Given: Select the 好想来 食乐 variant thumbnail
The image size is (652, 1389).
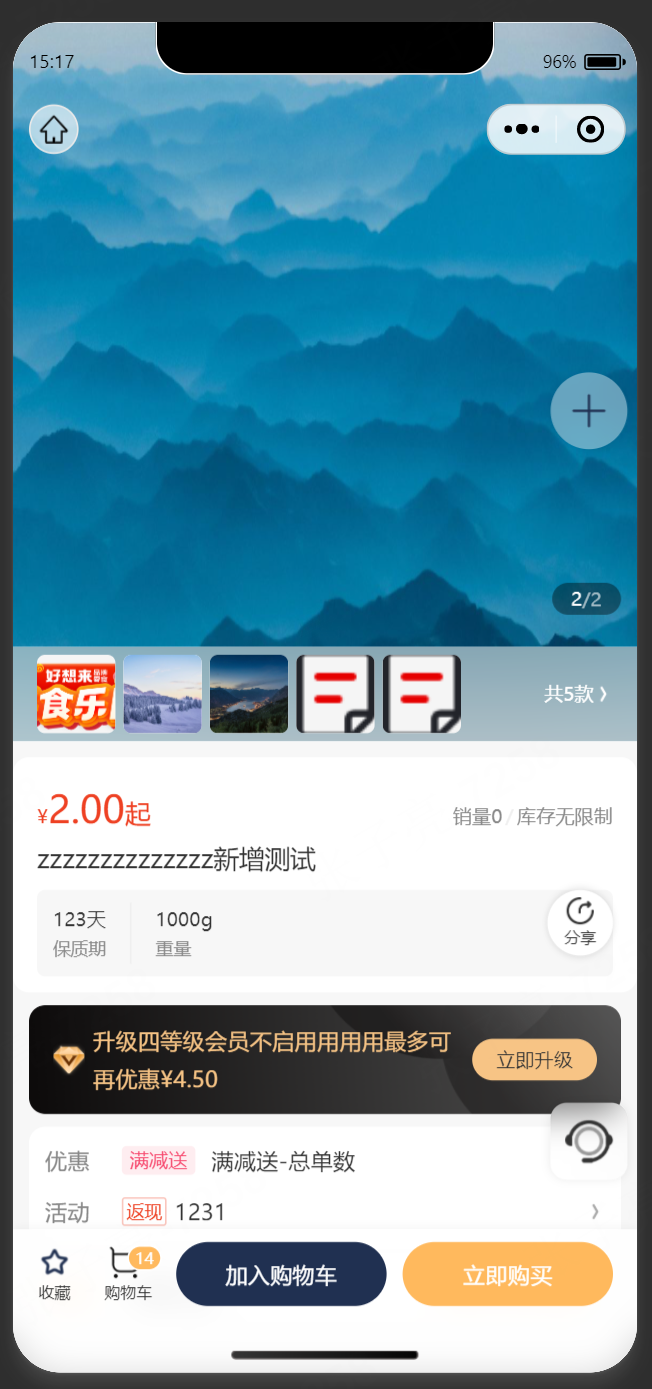Looking at the screenshot, I should (76, 694).
